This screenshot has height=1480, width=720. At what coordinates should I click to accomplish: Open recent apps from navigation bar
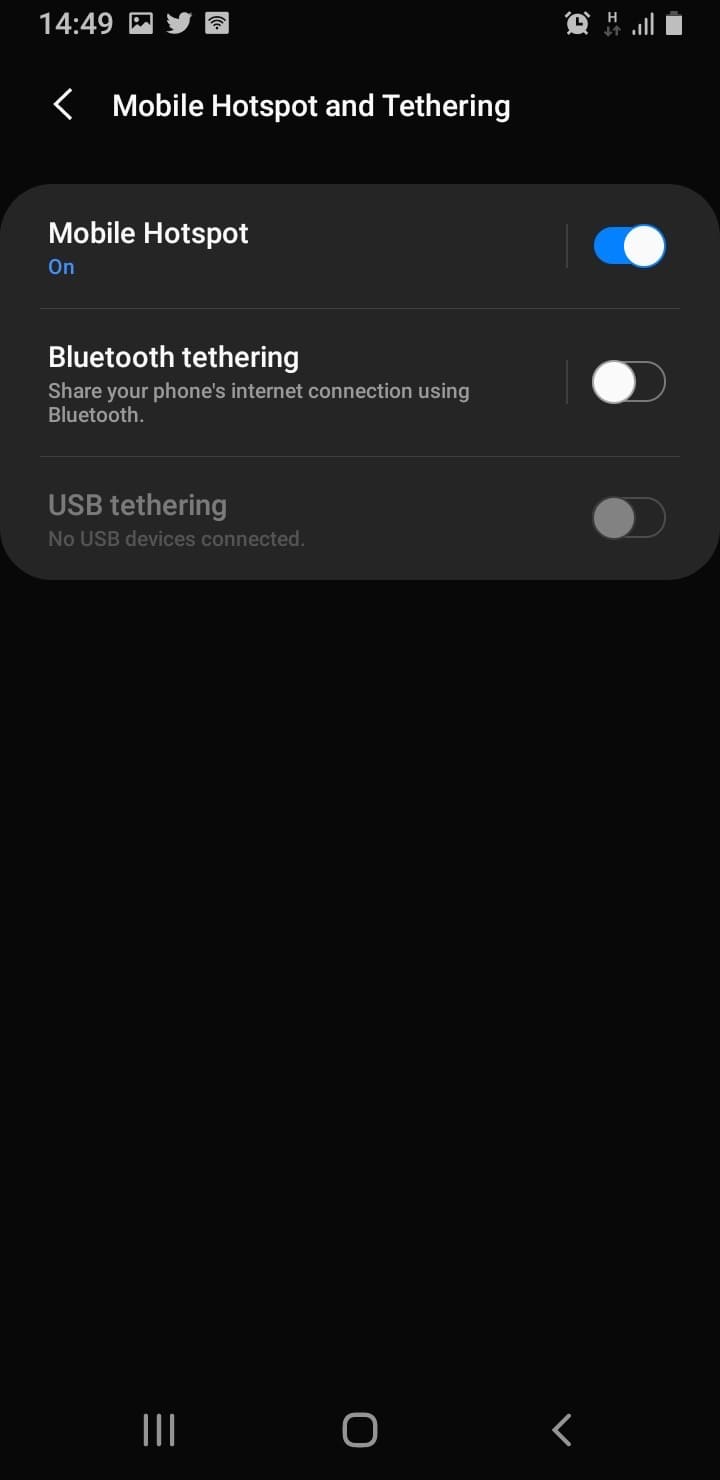(x=159, y=1430)
